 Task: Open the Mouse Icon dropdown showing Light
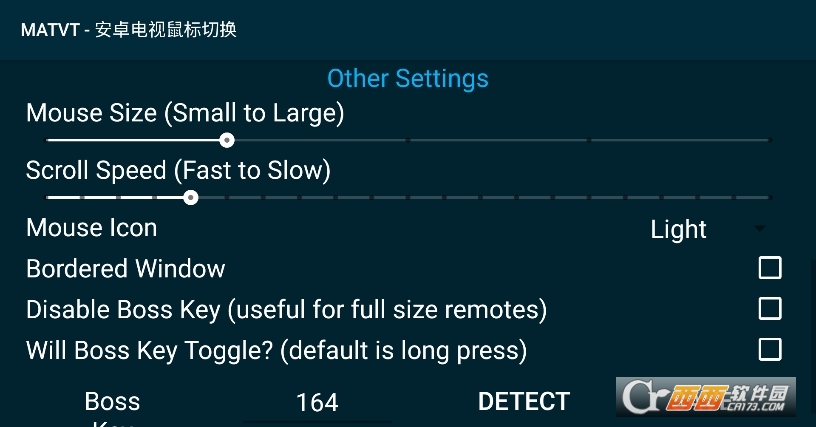tap(706, 229)
